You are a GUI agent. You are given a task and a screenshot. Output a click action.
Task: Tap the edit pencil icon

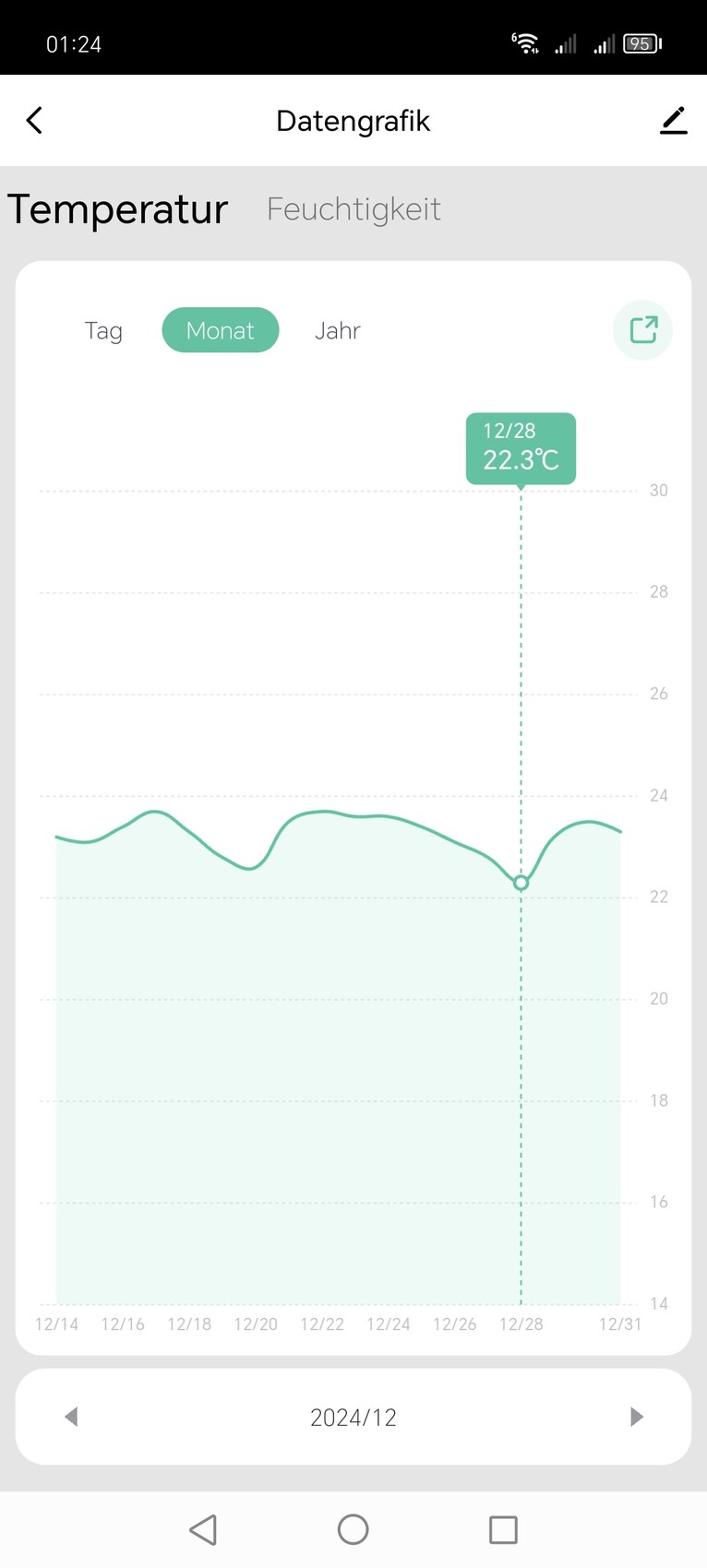(674, 121)
